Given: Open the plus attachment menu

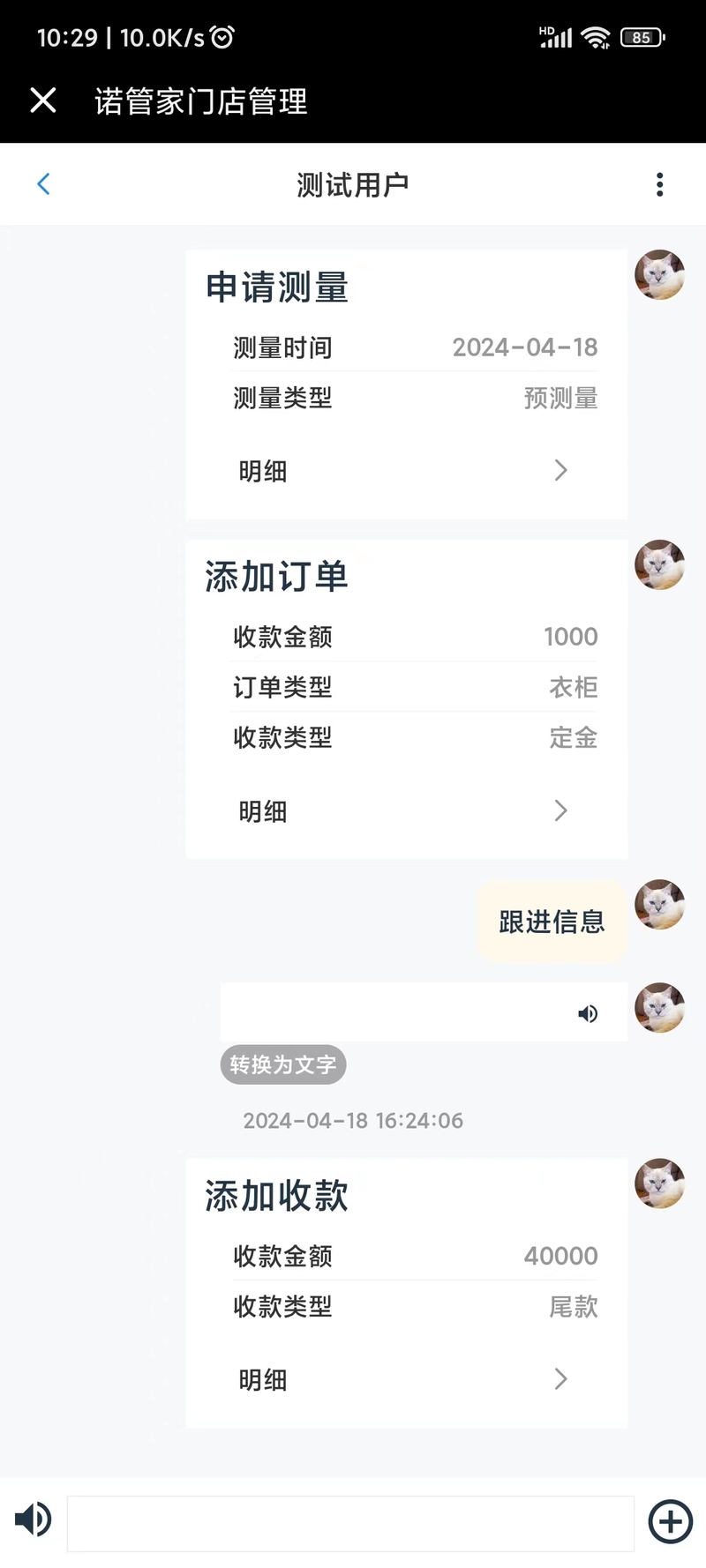Looking at the screenshot, I should coord(671,1521).
